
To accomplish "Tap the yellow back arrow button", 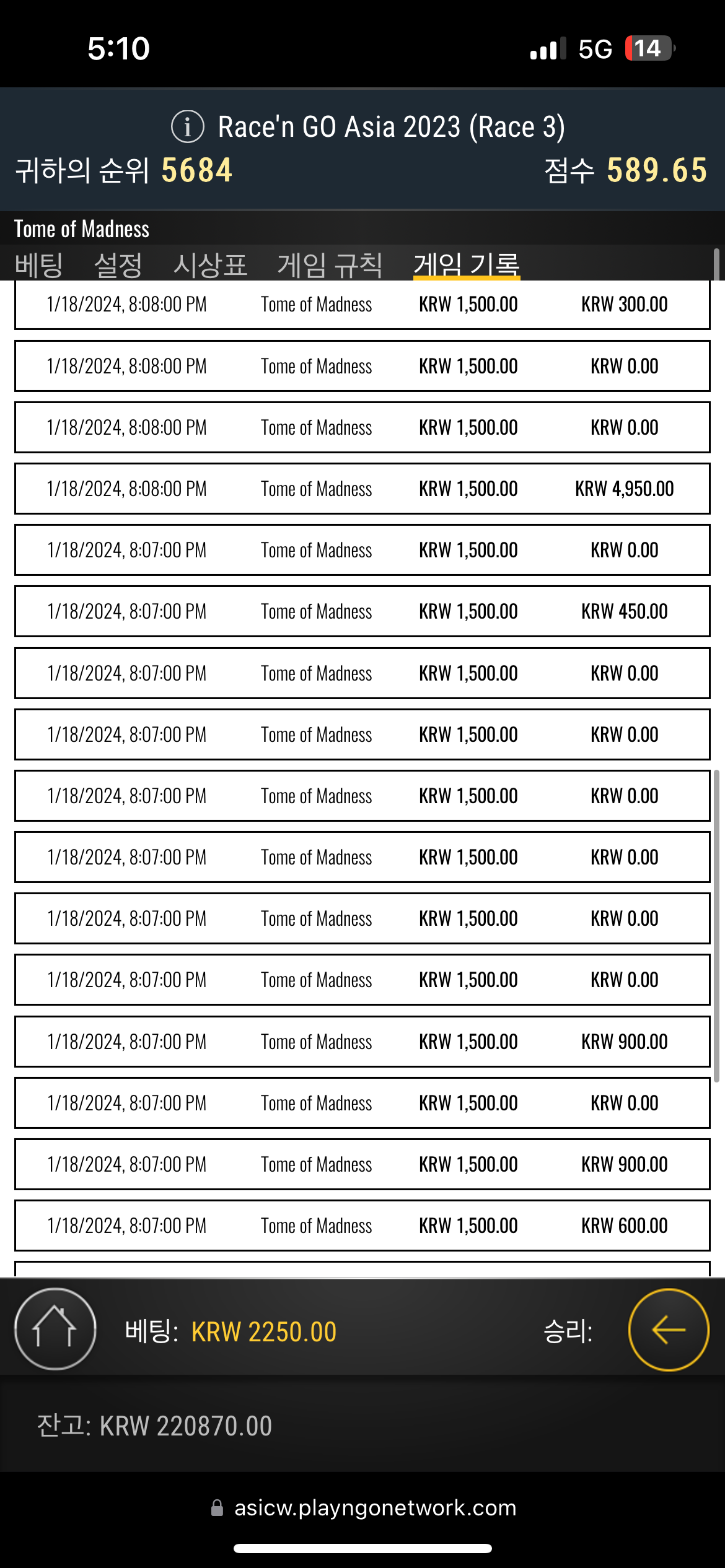I will click(669, 1330).
